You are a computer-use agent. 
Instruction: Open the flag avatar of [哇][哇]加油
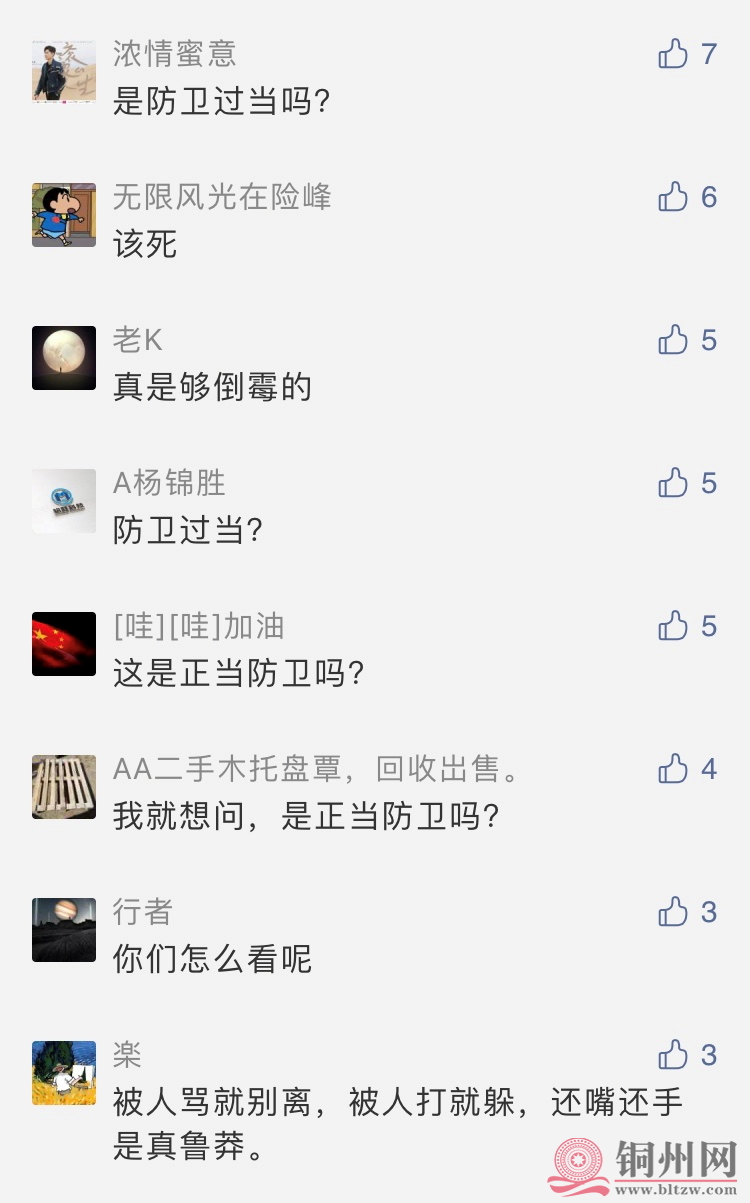click(63, 644)
